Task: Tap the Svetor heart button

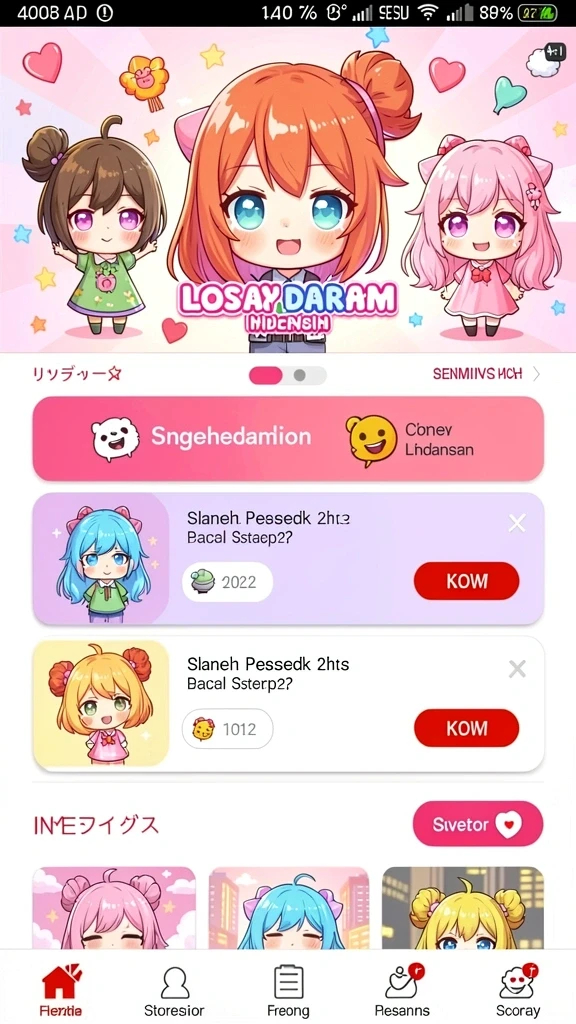Action: pyautogui.click(x=477, y=824)
